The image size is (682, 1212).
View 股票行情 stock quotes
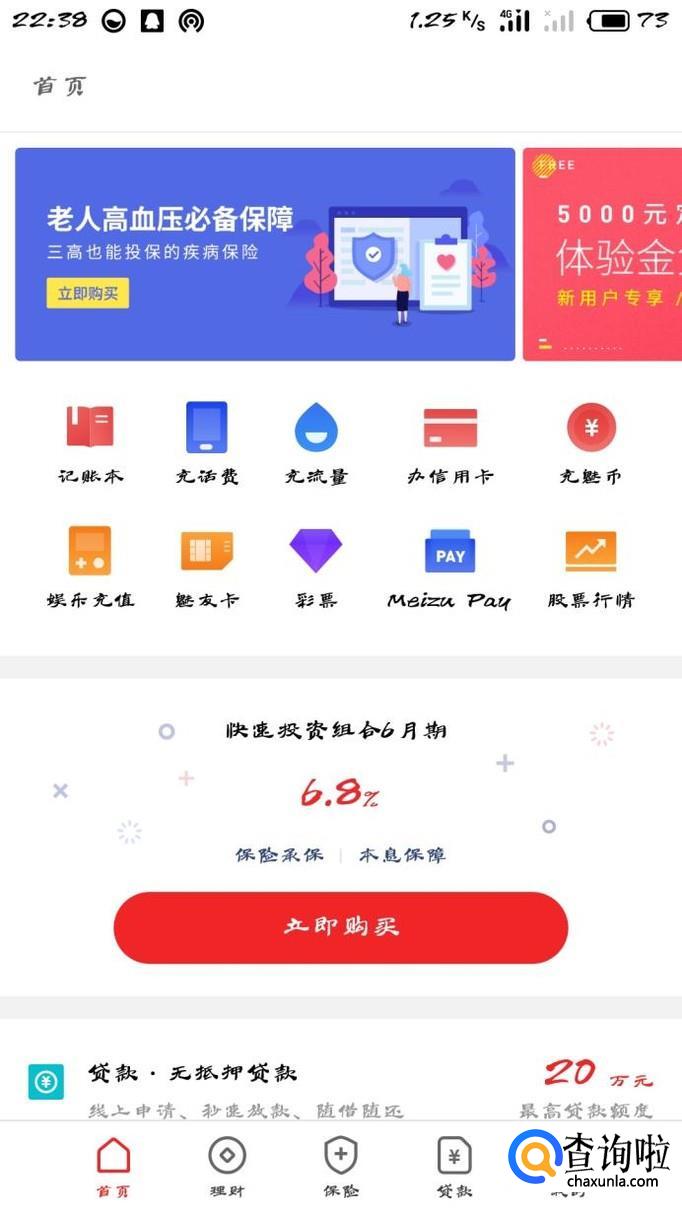(590, 567)
